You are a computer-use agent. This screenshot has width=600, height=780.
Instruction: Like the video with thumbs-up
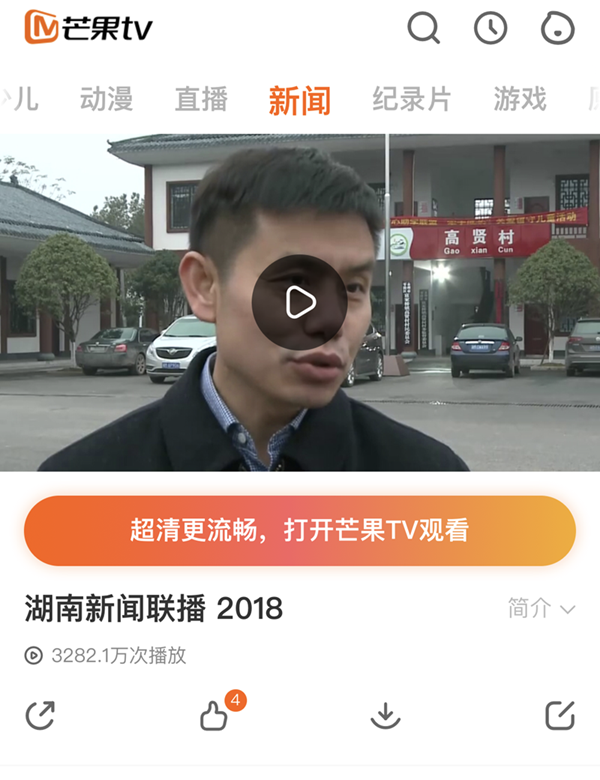(215, 715)
